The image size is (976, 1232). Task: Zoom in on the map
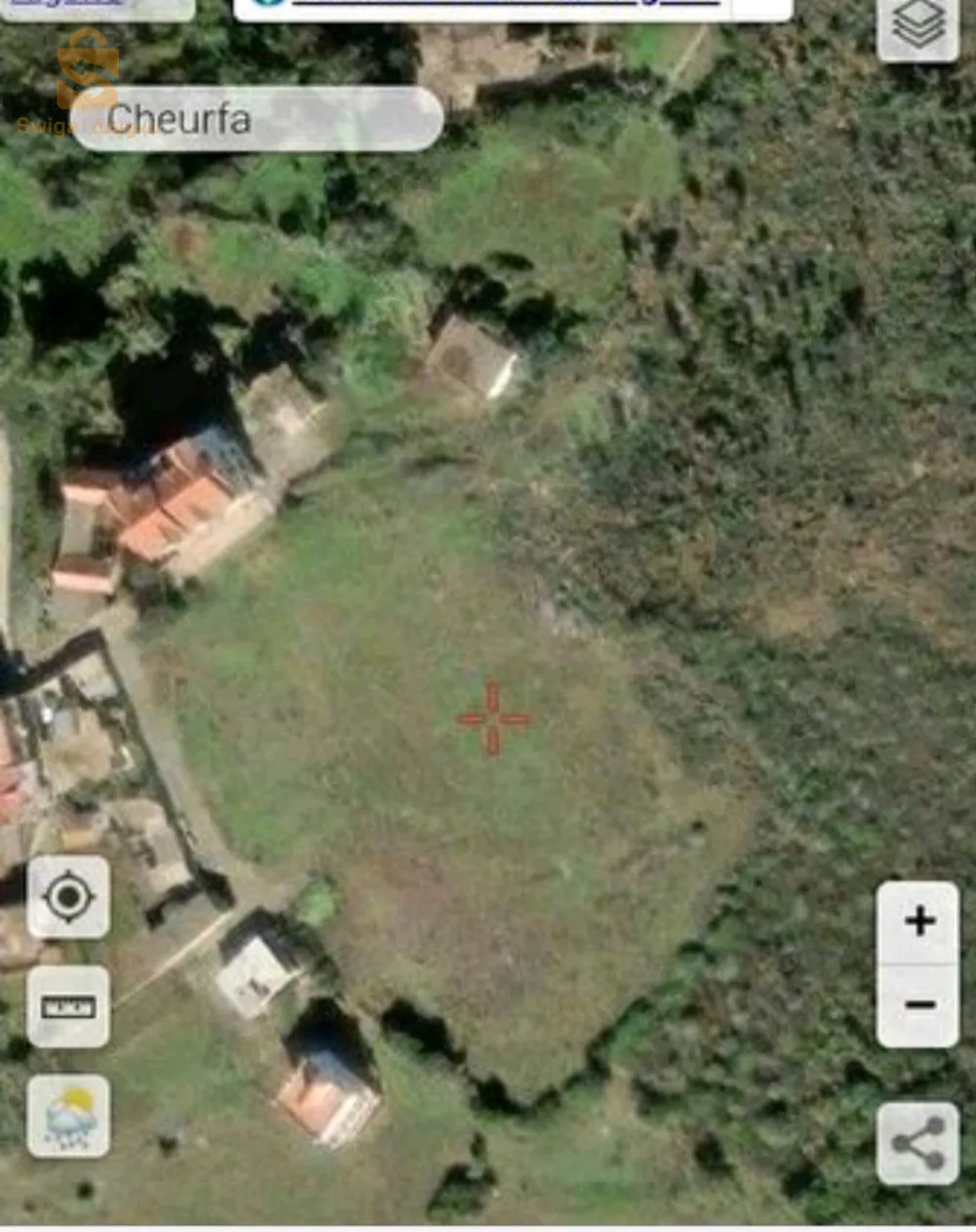tap(918, 922)
